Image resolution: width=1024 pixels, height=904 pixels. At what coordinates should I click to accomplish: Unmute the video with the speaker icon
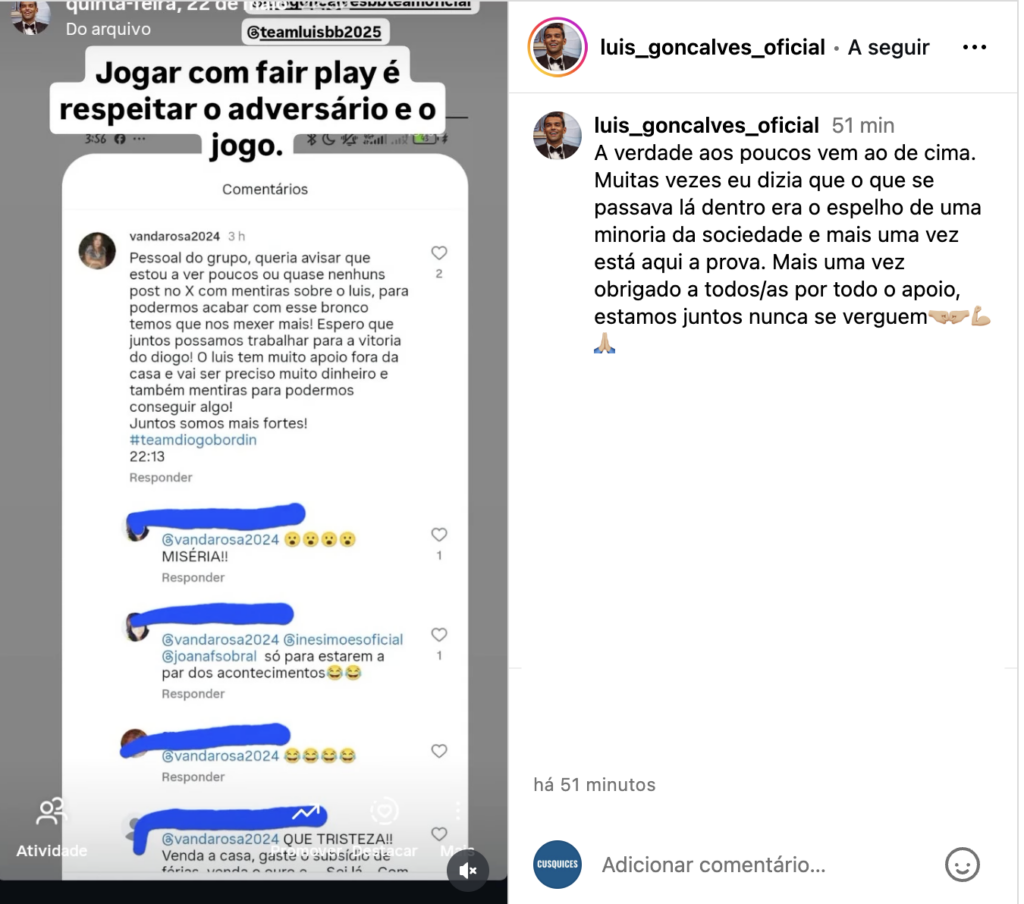point(467,870)
